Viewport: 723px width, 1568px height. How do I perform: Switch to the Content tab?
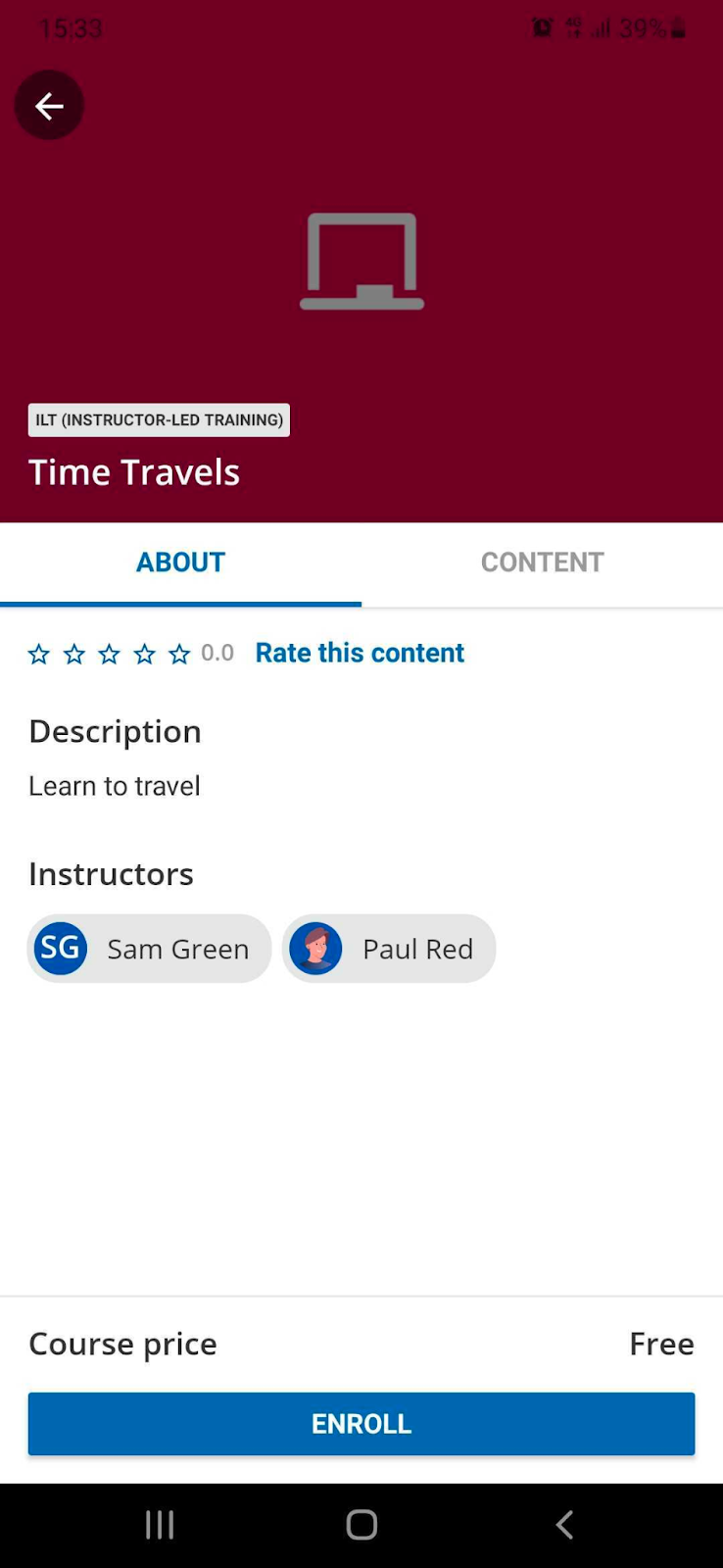542,563
